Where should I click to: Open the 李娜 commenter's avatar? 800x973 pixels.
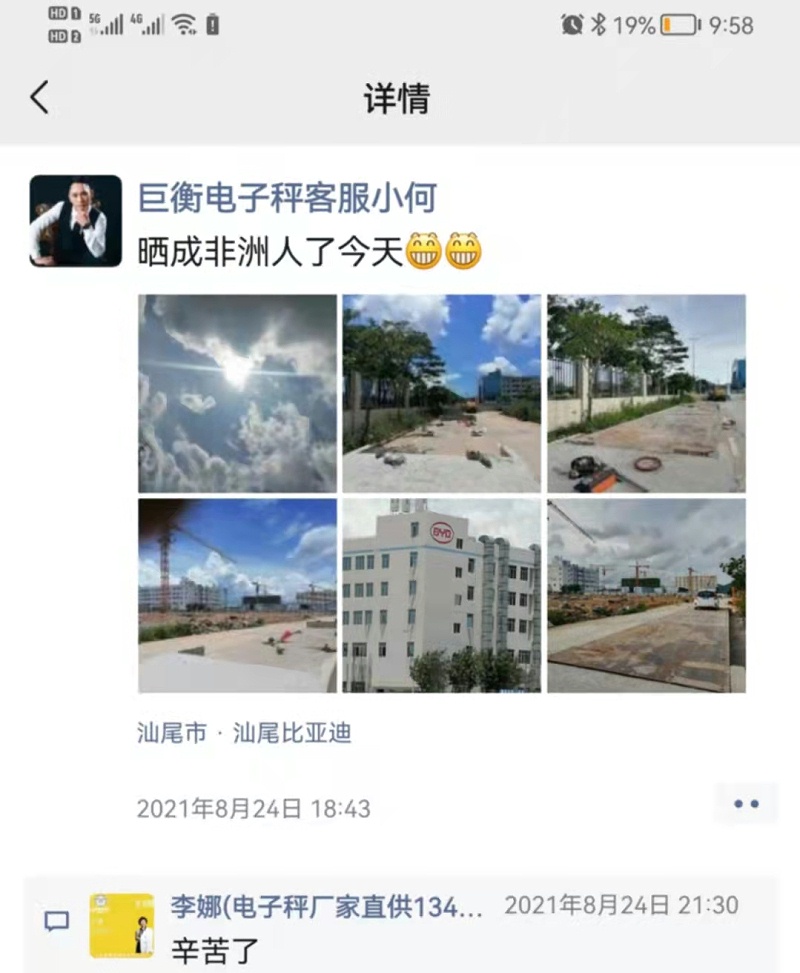click(x=122, y=925)
